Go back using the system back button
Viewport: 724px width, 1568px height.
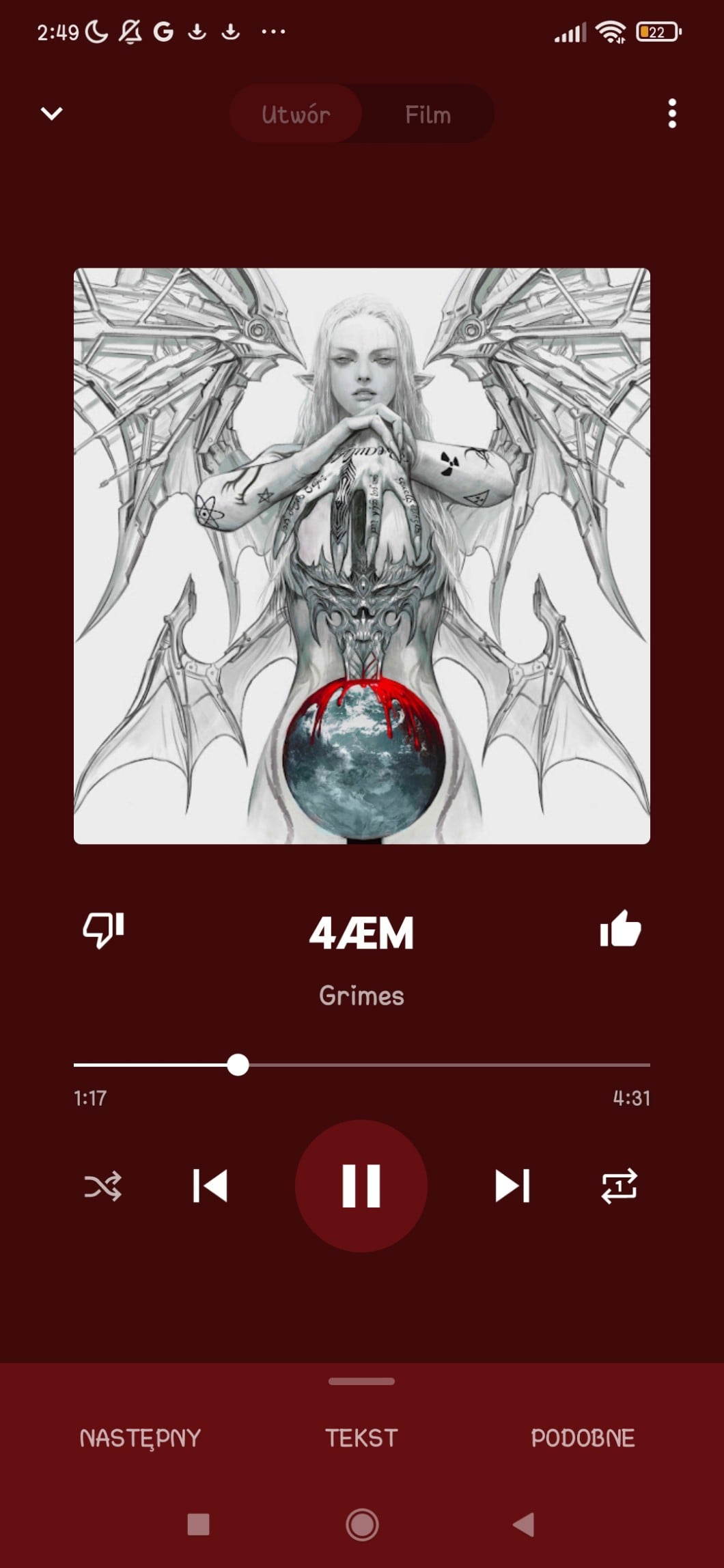click(524, 1524)
